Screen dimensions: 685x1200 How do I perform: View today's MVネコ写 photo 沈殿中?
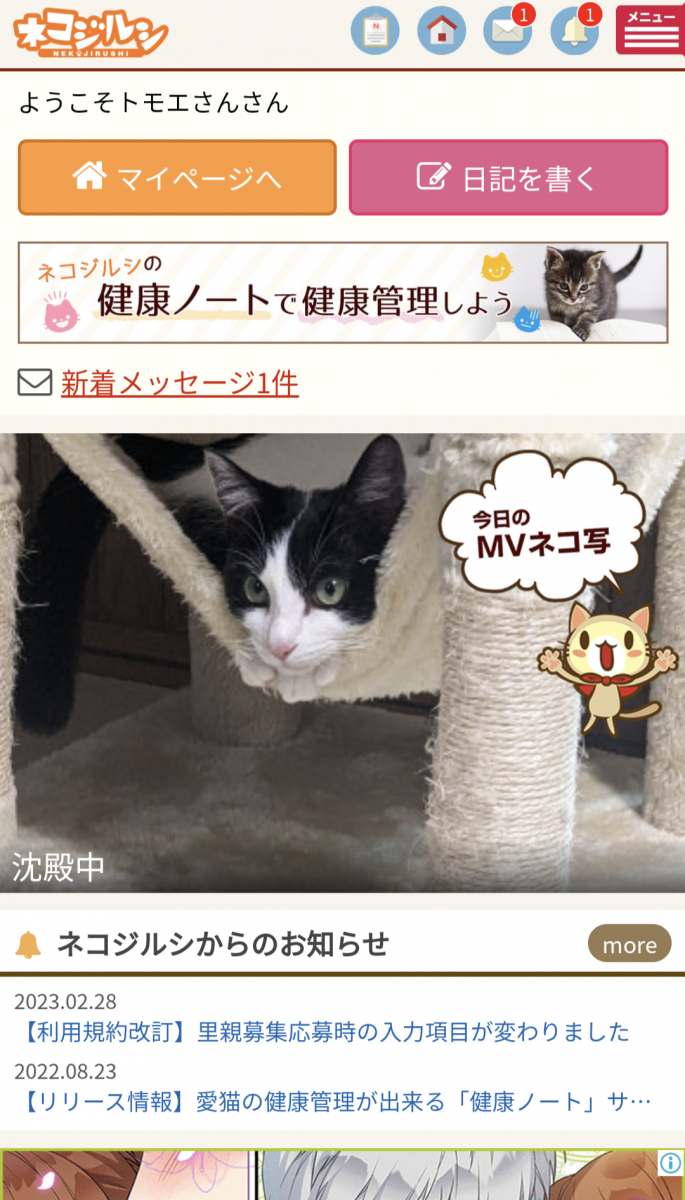342,662
